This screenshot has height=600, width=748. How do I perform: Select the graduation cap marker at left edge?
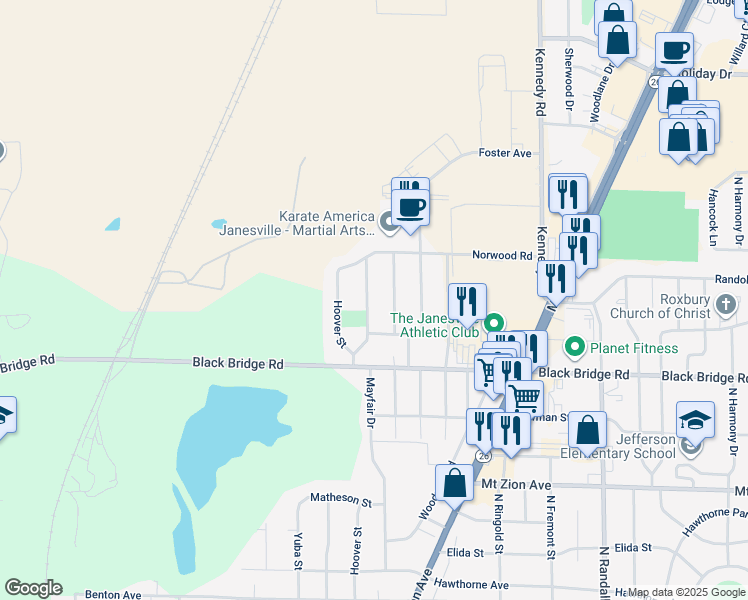click(x=5, y=417)
